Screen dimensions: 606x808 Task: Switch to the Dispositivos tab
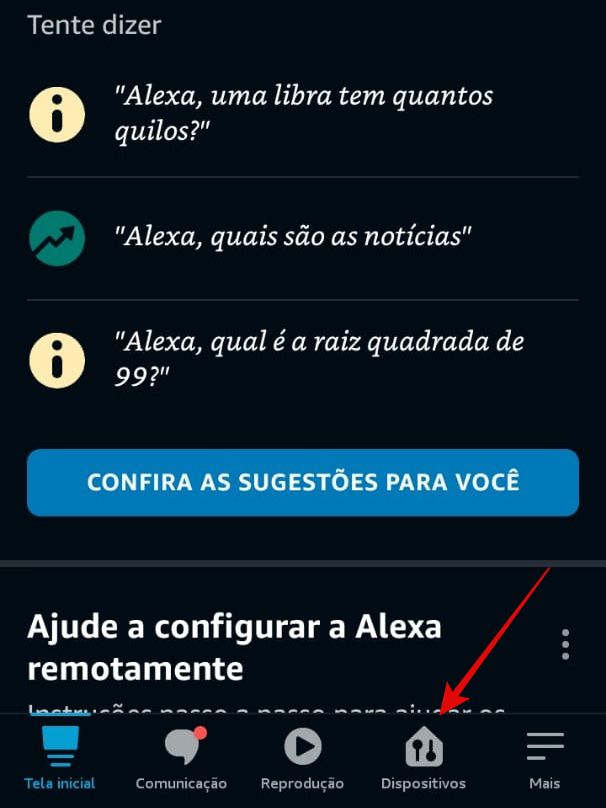click(x=423, y=760)
